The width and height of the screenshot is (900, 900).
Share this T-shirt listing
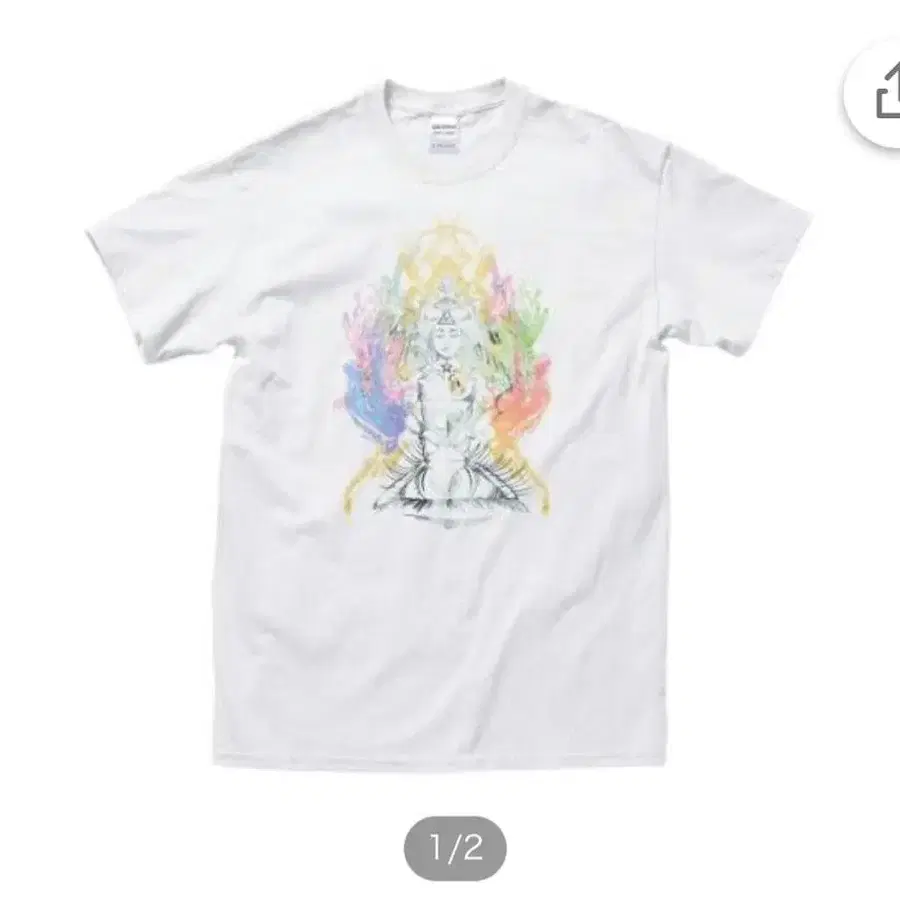point(882,97)
